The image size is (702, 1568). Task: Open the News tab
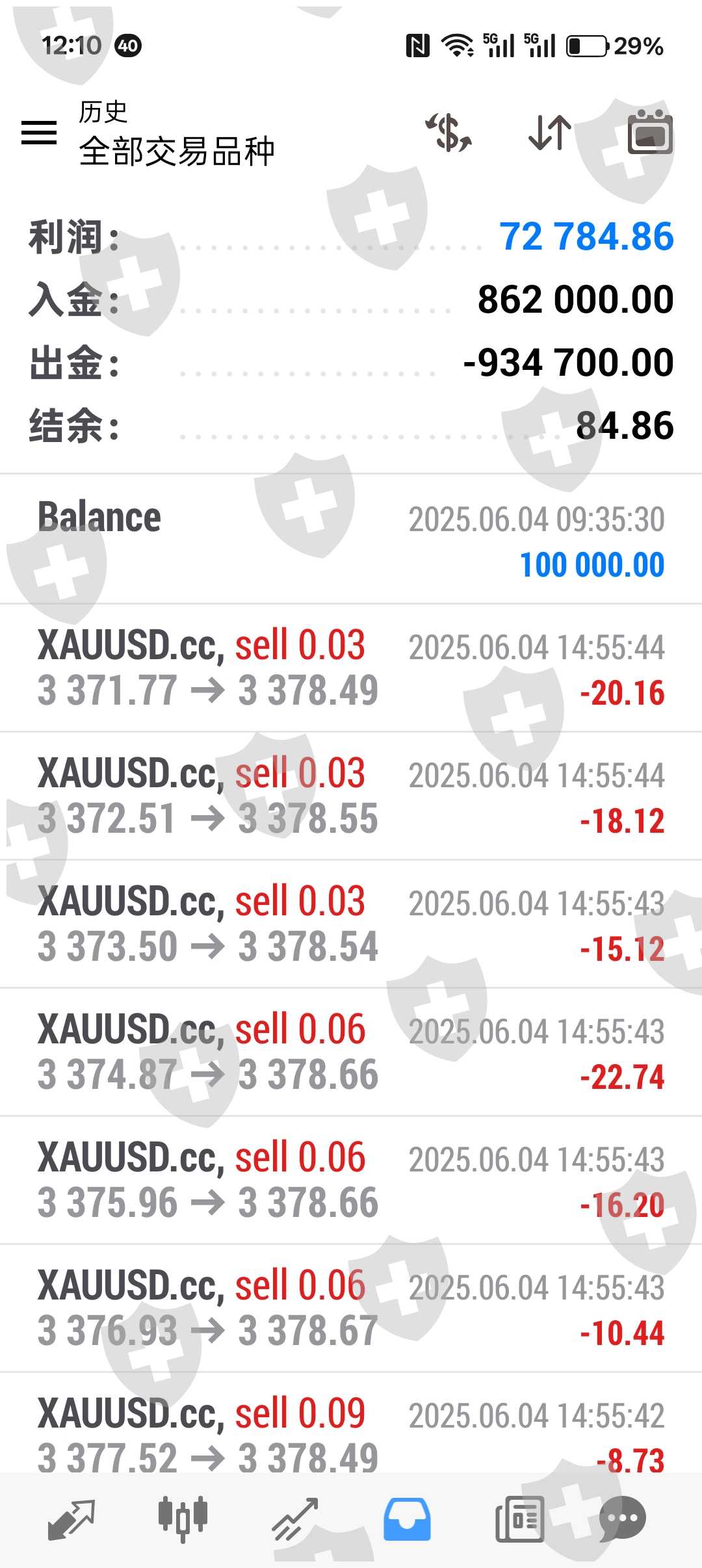click(519, 1519)
